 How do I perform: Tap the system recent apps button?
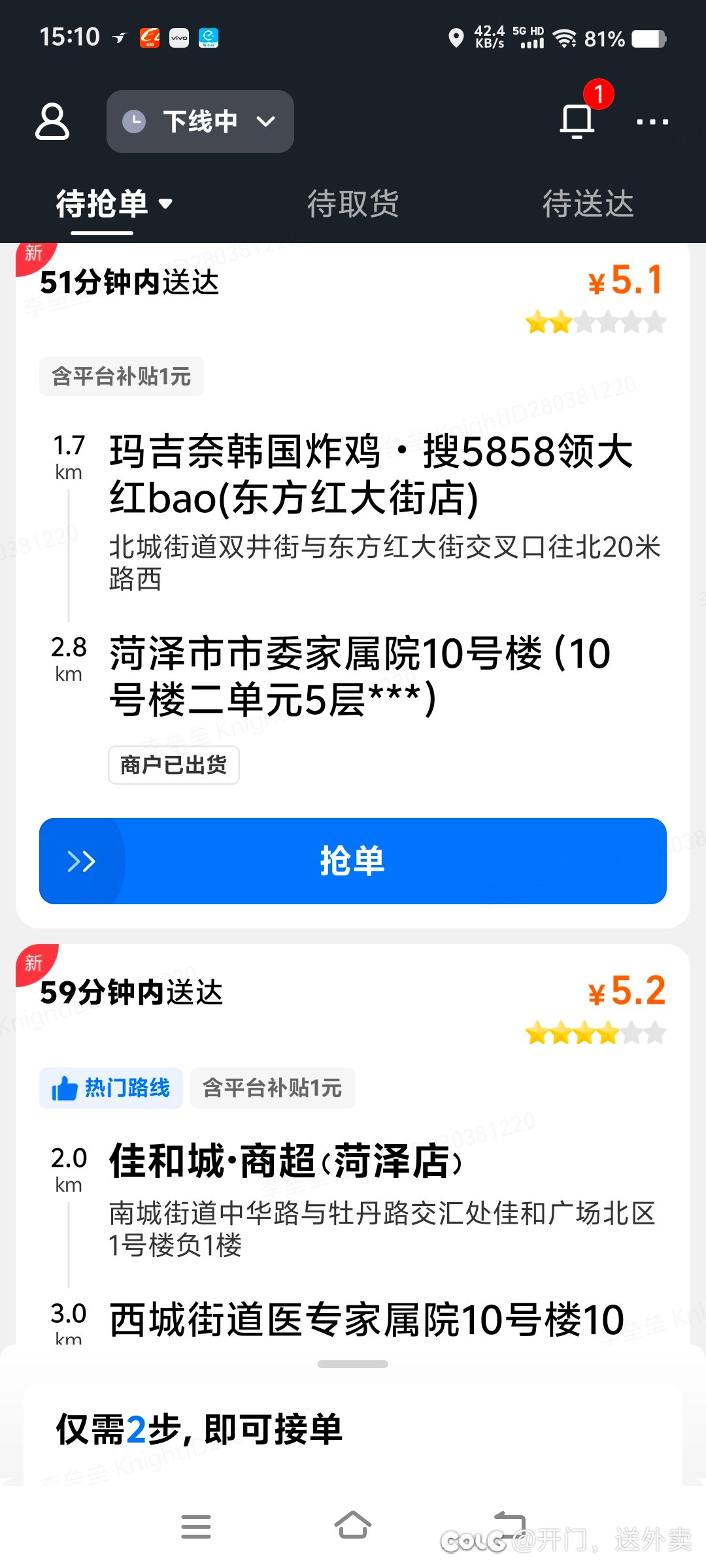tap(196, 1526)
